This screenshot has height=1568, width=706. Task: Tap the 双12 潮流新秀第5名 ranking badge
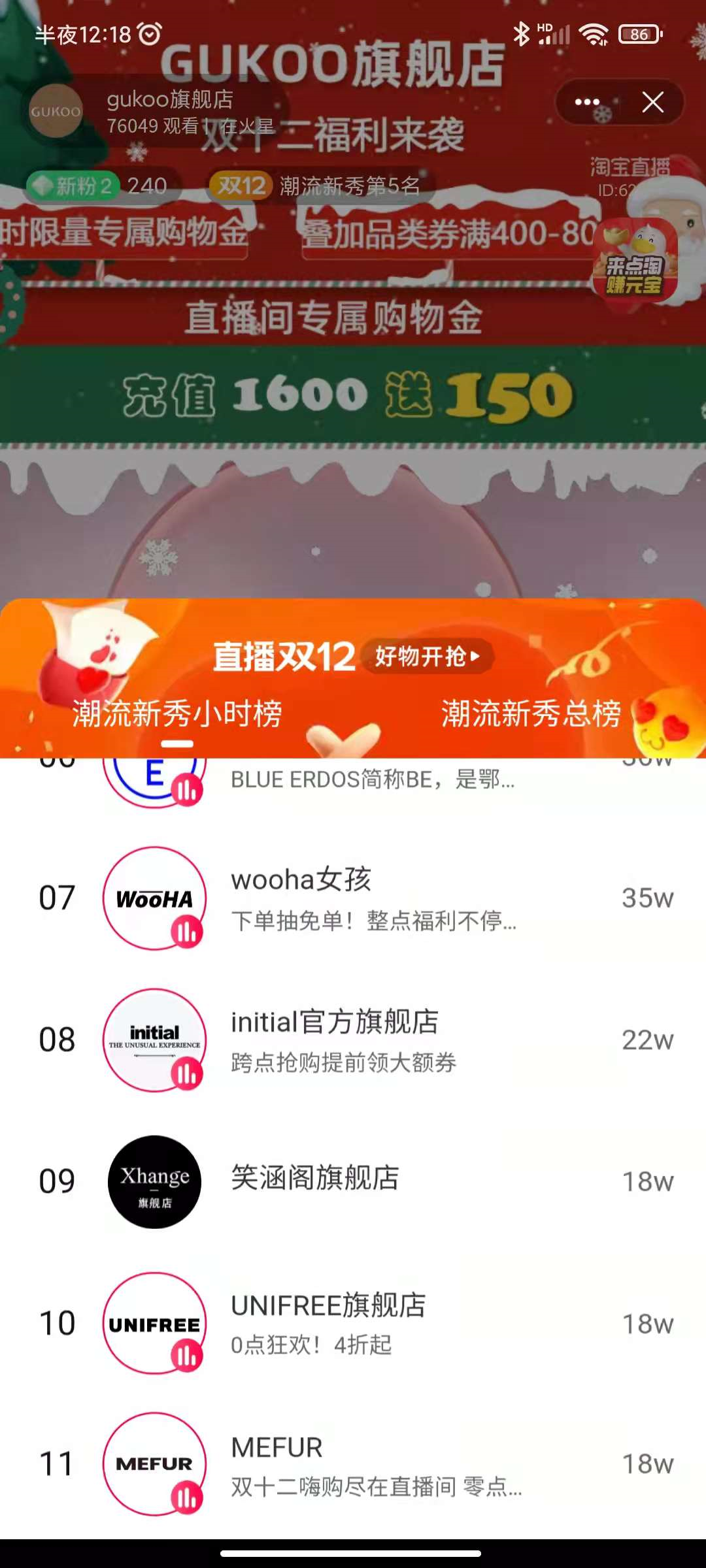coord(315,186)
